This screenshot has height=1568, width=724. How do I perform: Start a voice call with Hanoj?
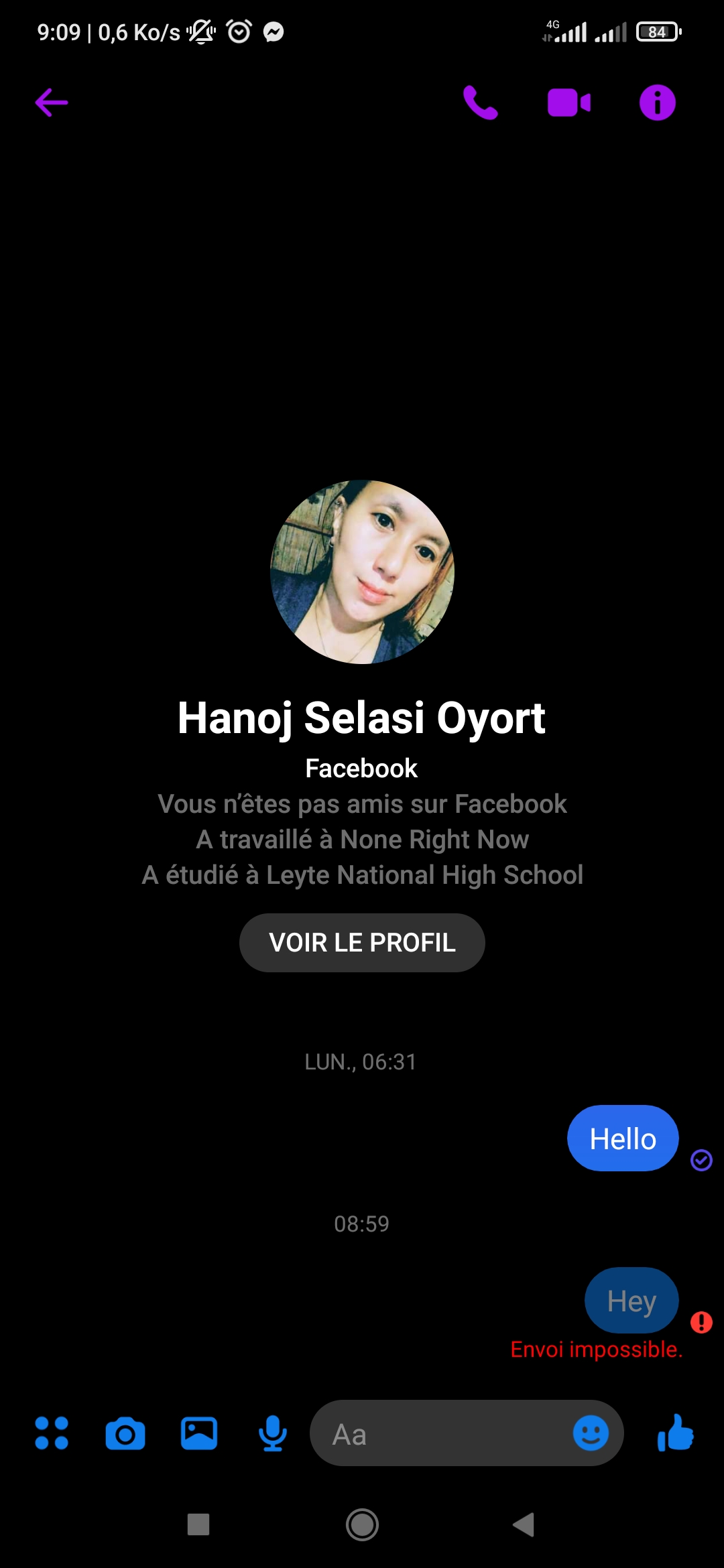coord(481,103)
